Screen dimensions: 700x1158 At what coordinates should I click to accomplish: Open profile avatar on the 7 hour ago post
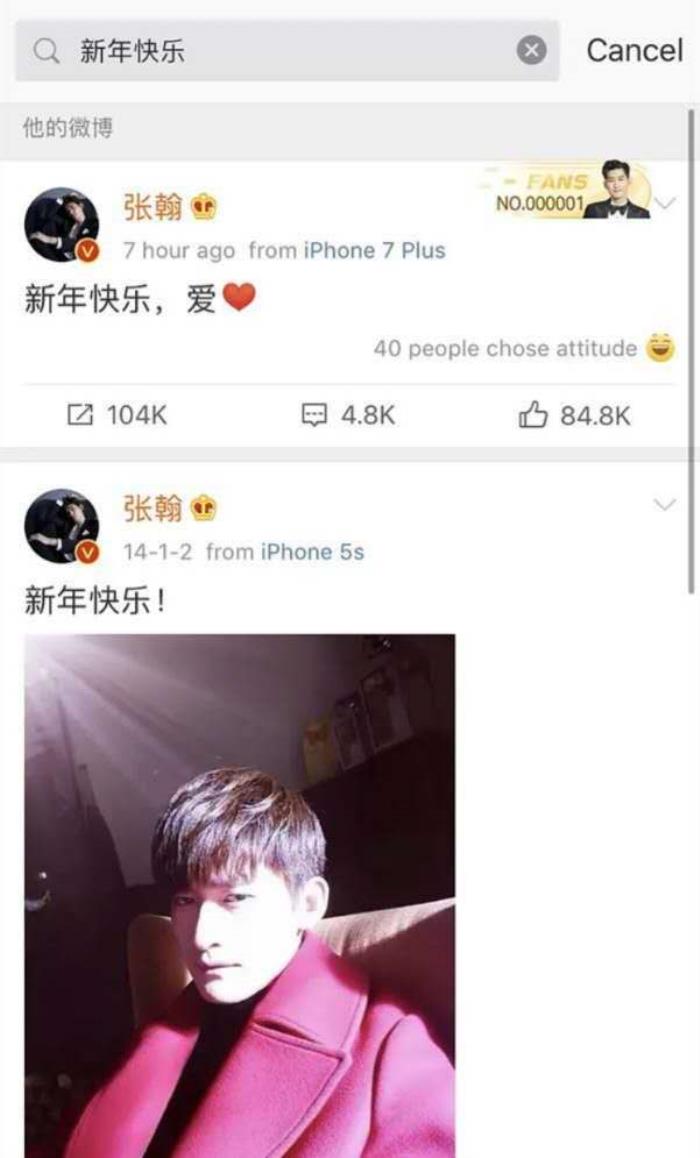61,225
